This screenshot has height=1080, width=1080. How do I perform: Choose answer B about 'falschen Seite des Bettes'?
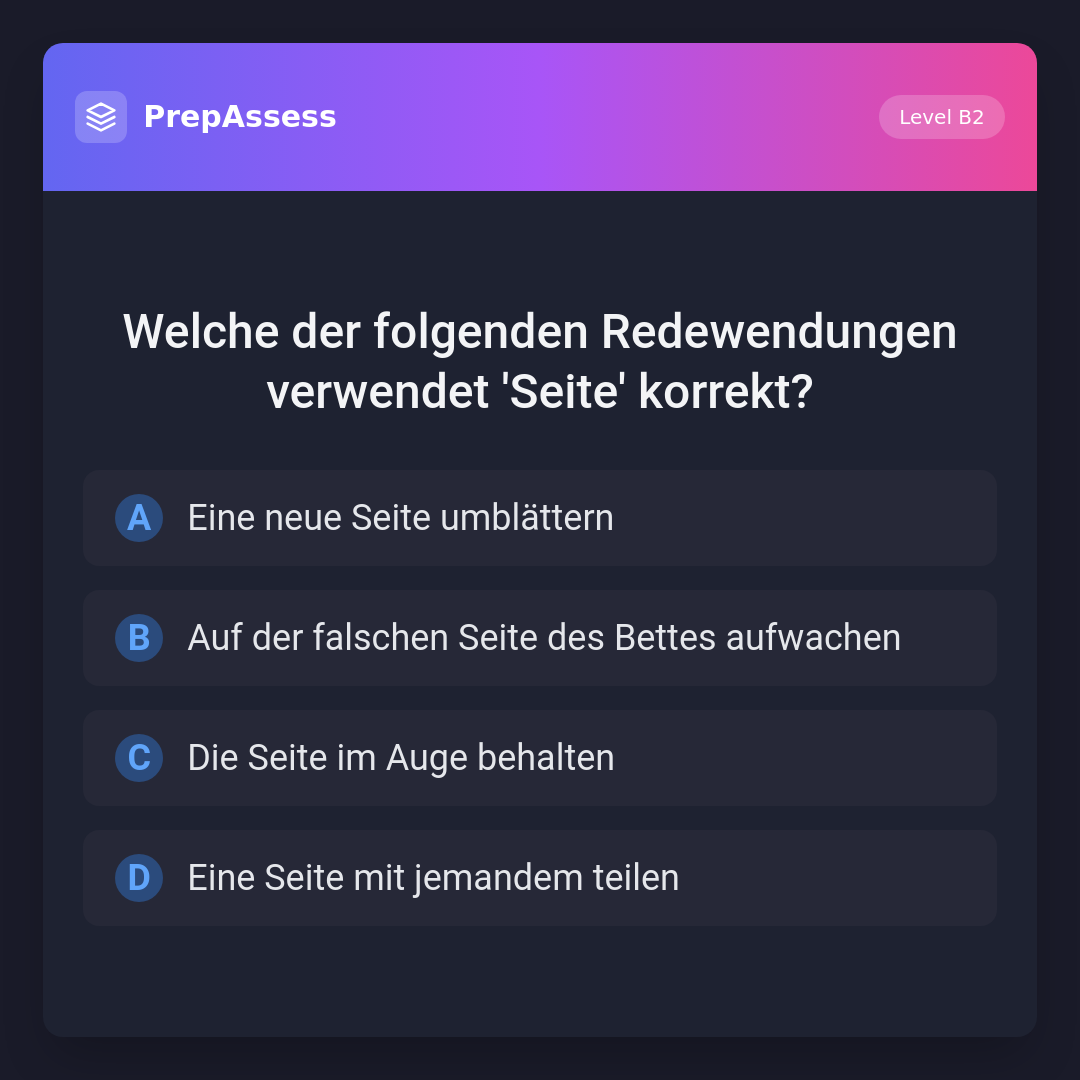pos(540,638)
